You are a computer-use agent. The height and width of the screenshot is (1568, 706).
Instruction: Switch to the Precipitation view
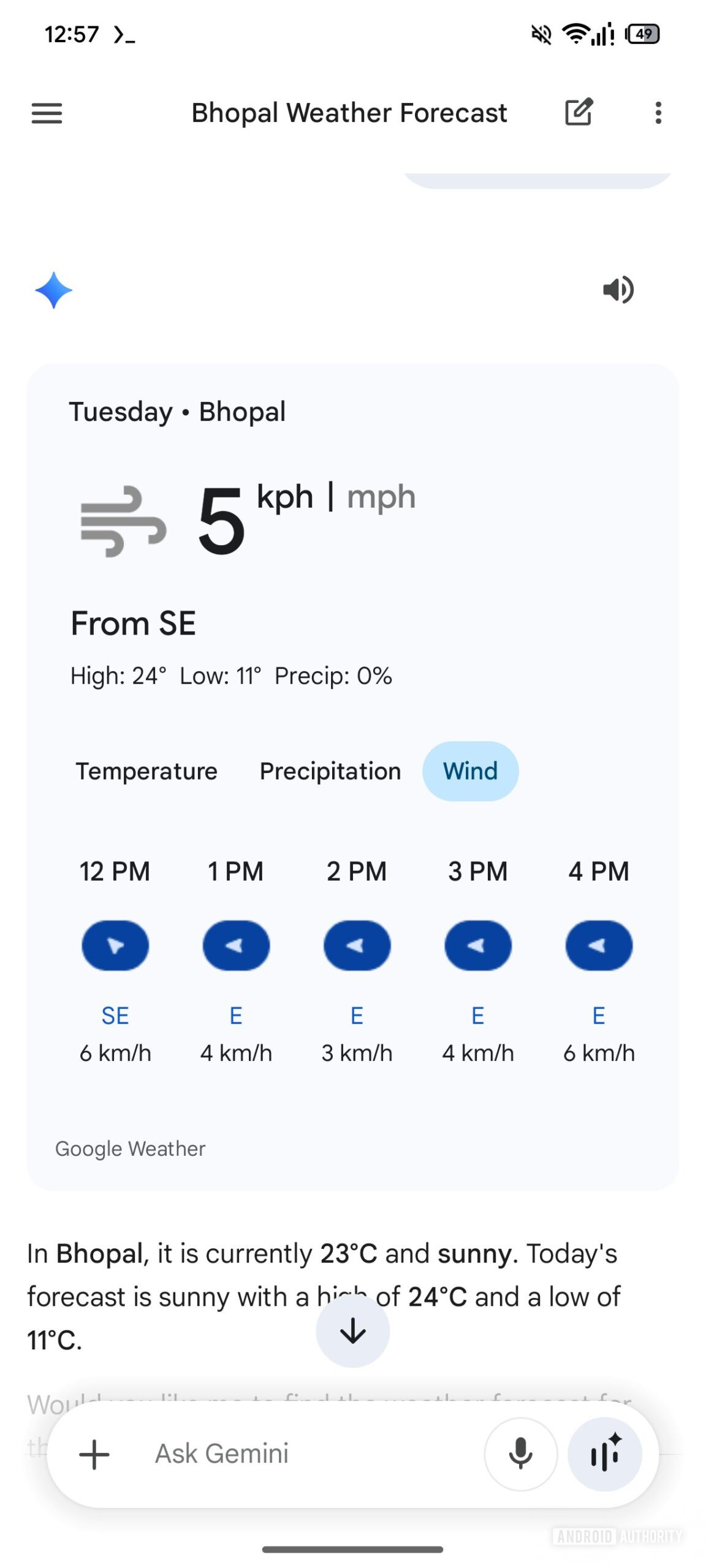(329, 771)
